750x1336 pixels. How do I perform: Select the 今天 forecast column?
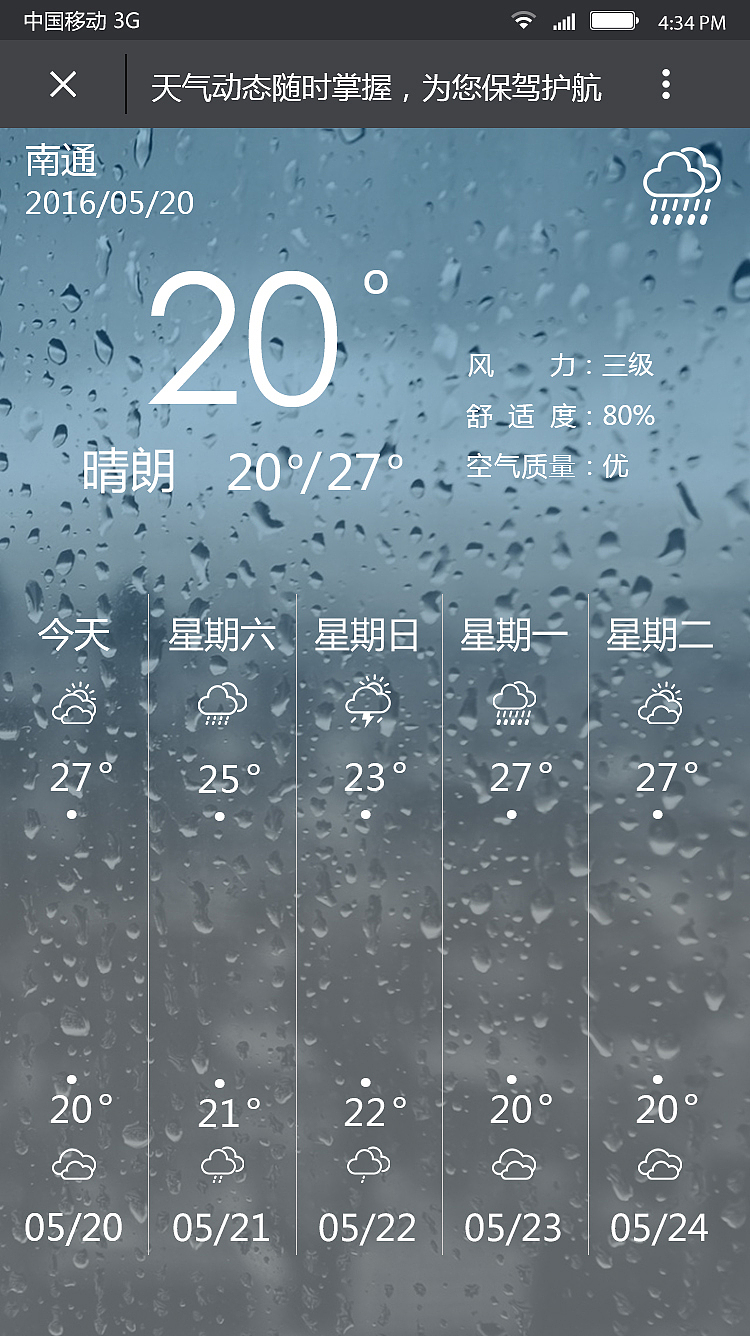point(74,634)
